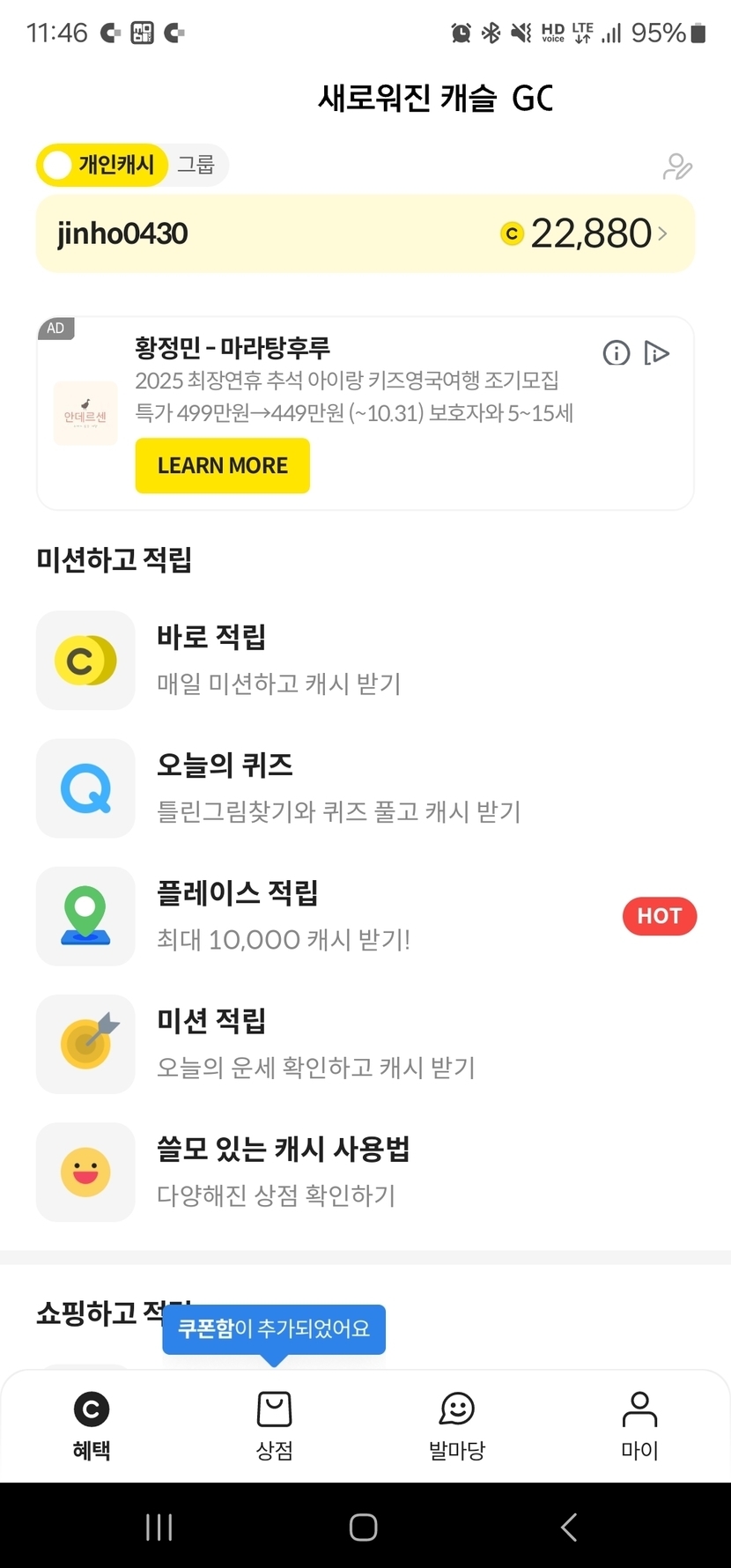Open 미션 적립 row

click(x=365, y=1044)
